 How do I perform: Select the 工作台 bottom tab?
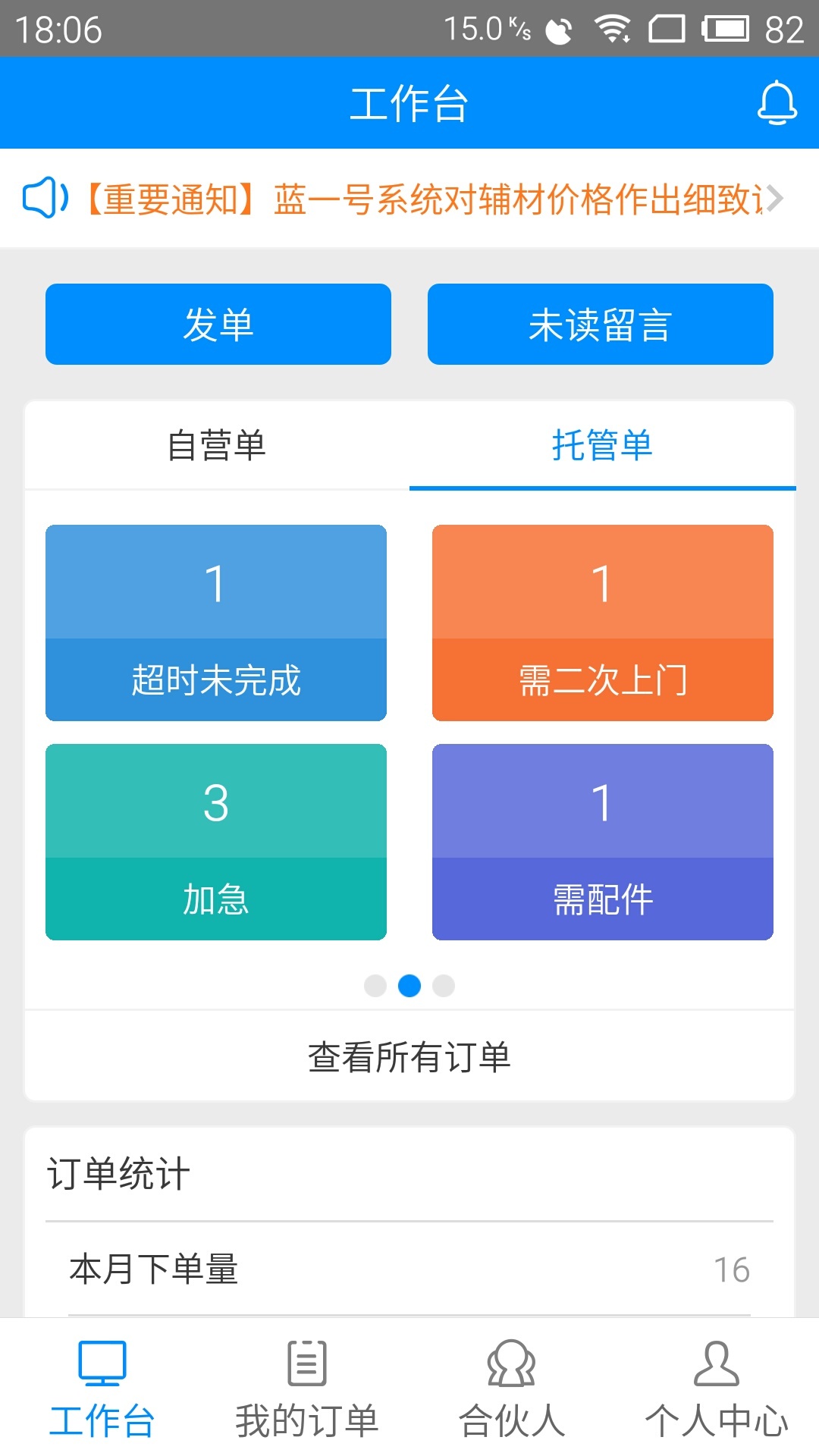coord(102,1389)
